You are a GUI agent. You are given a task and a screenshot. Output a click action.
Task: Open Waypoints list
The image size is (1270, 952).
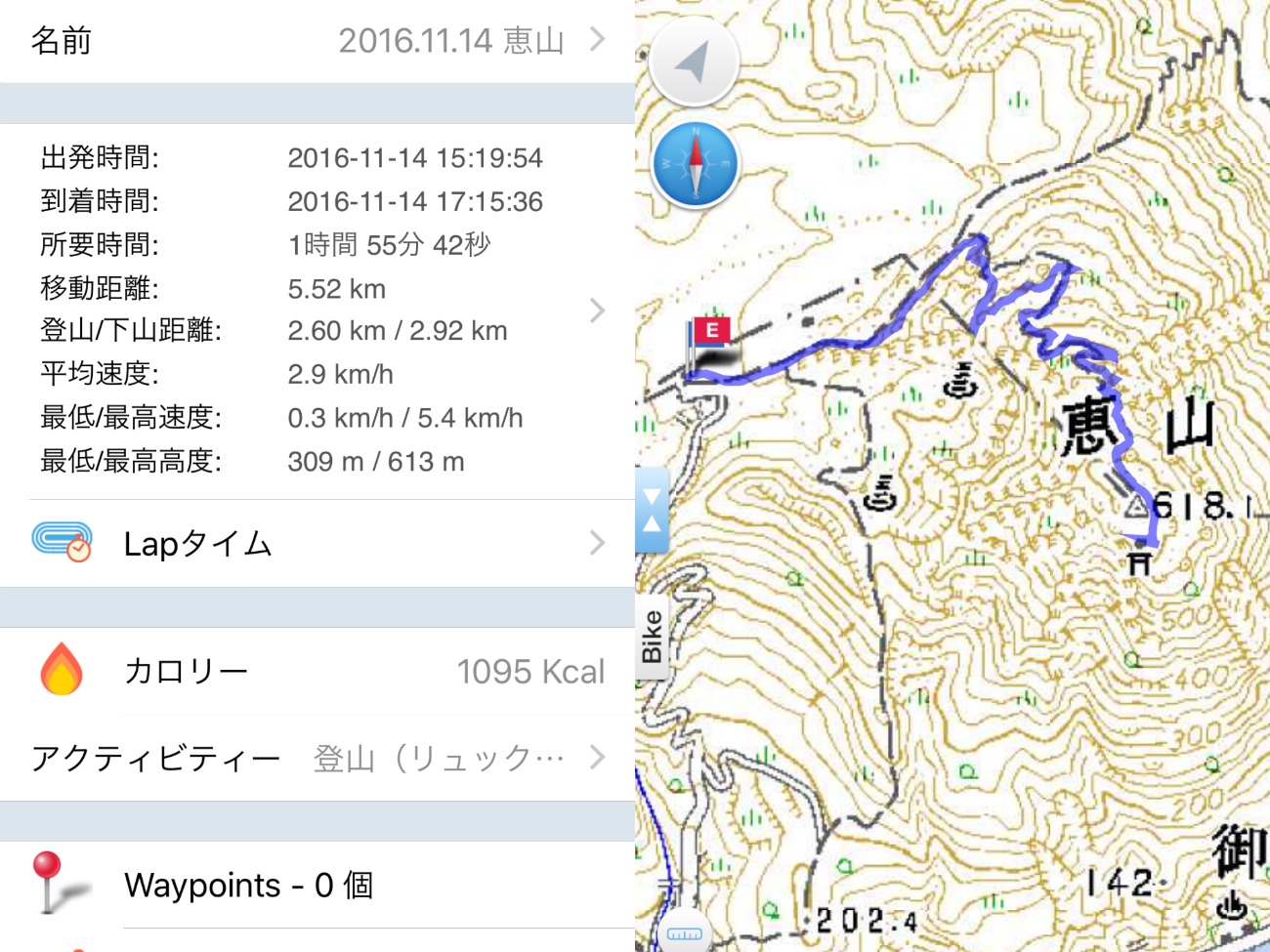coord(317,885)
